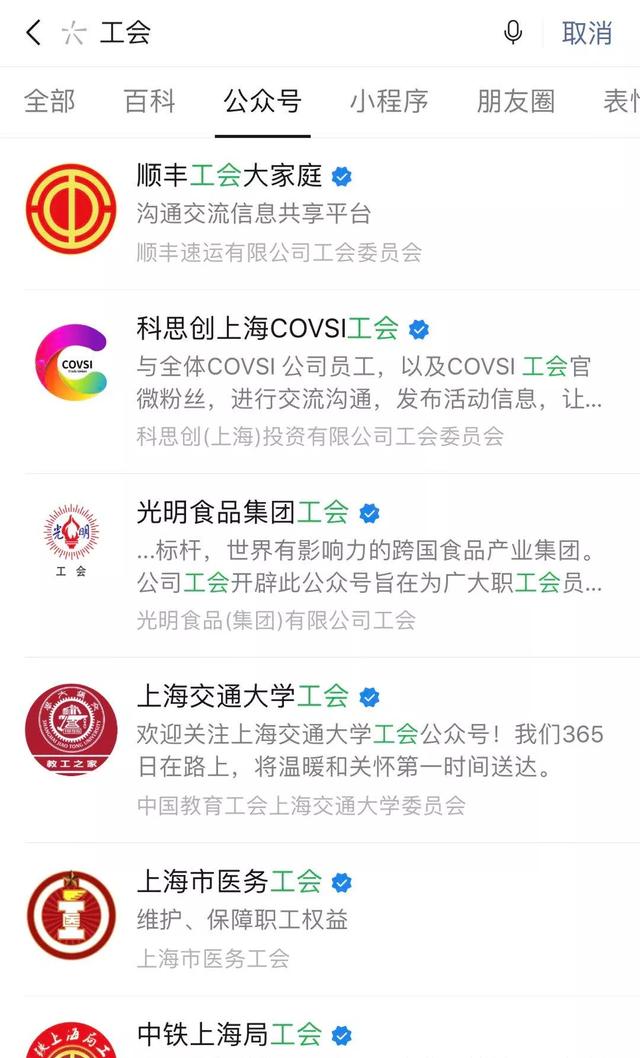Image resolution: width=640 pixels, height=1058 pixels.
Task: Go back using the top-left arrow
Action: (x=33, y=33)
